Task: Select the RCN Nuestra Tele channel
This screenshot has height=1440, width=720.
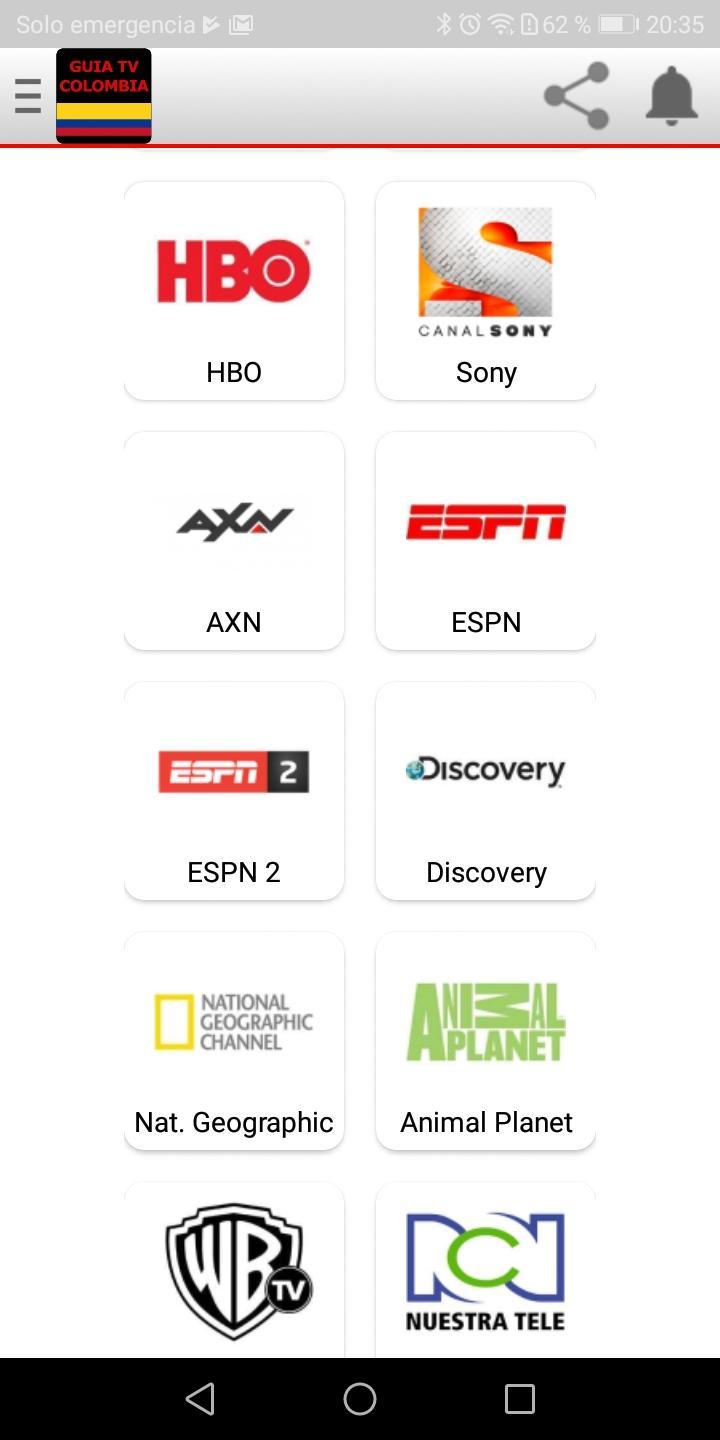Action: 486,1270
